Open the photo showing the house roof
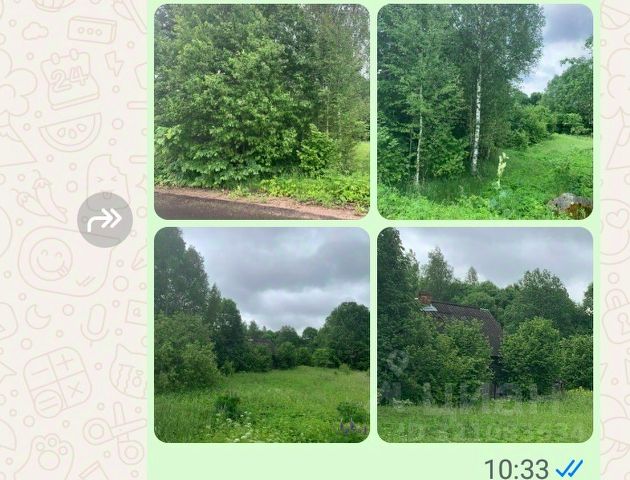Viewport: 630px width, 480px height. coord(485,334)
